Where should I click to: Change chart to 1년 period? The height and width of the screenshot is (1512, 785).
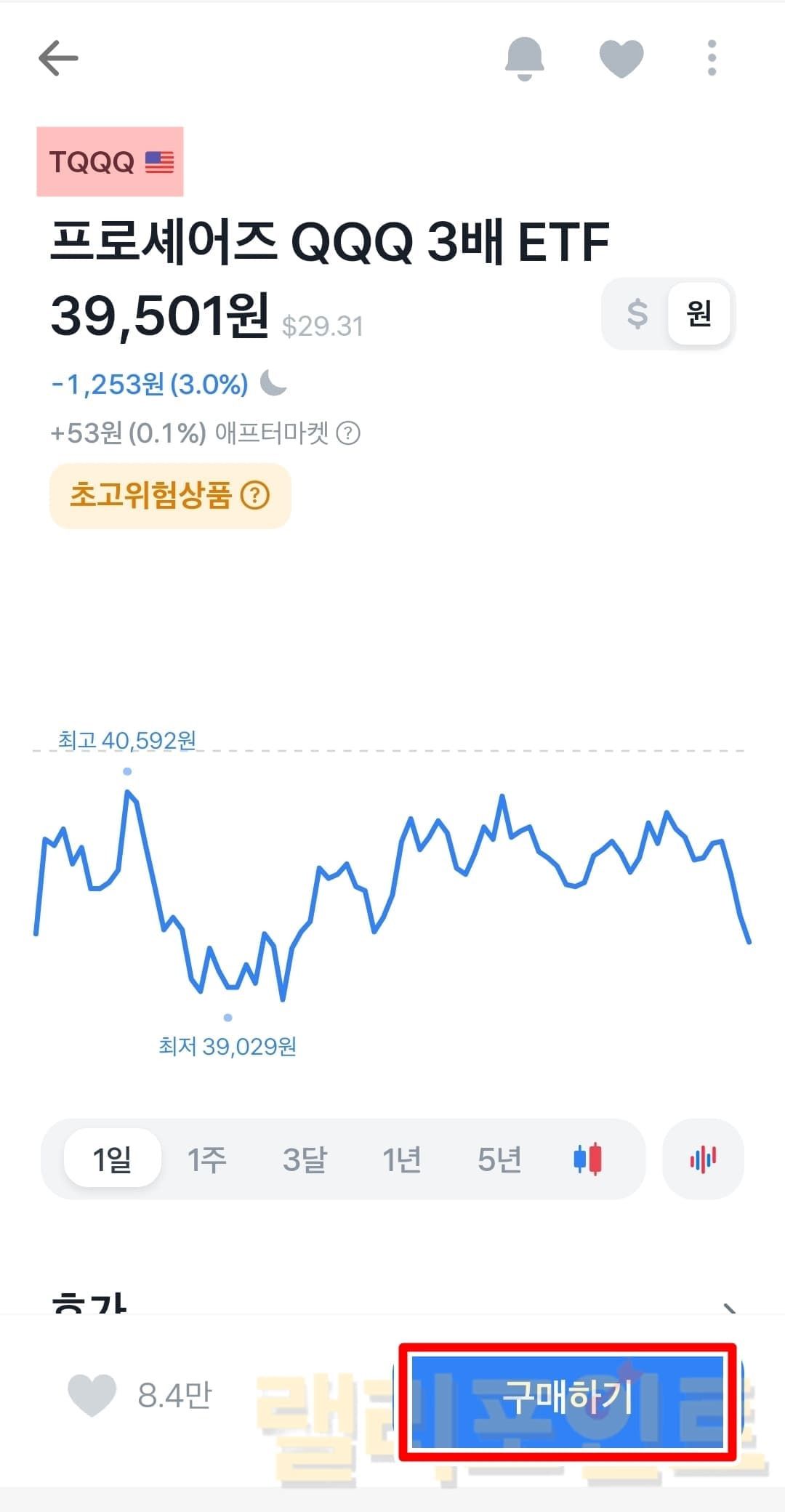pos(402,1159)
